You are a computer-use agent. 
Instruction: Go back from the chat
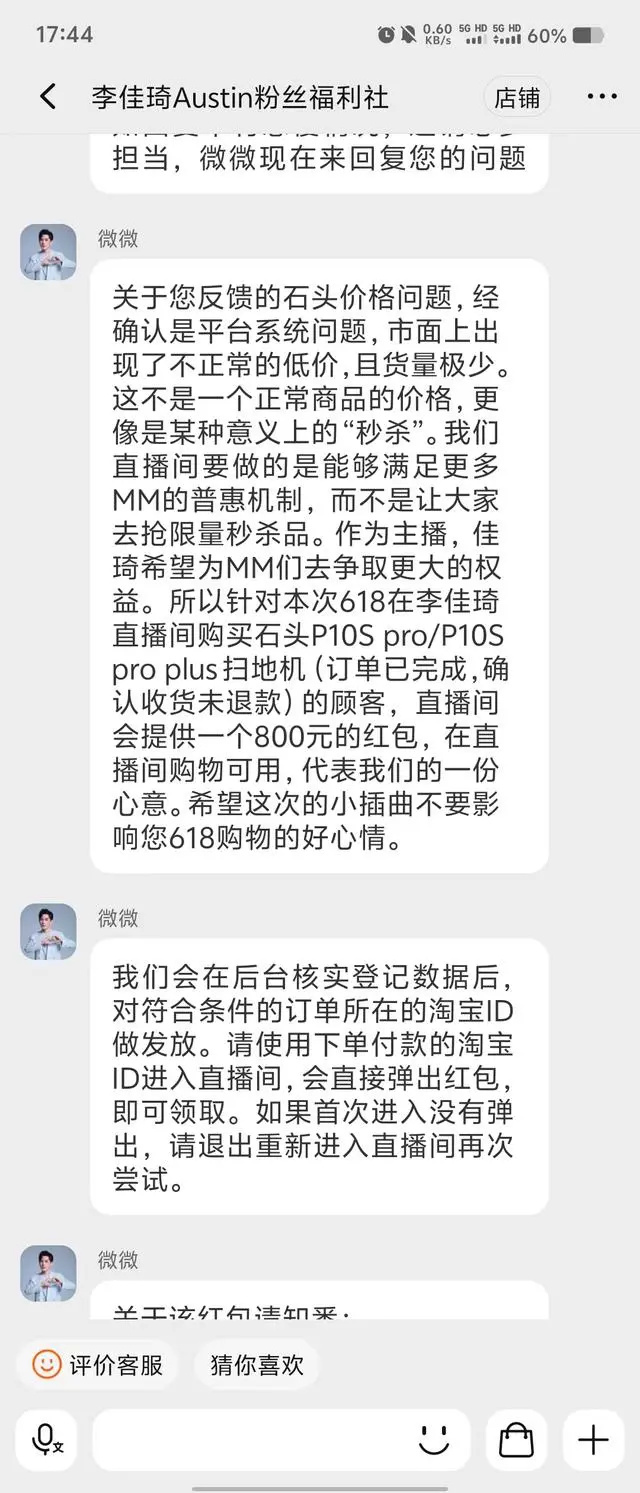47,97
